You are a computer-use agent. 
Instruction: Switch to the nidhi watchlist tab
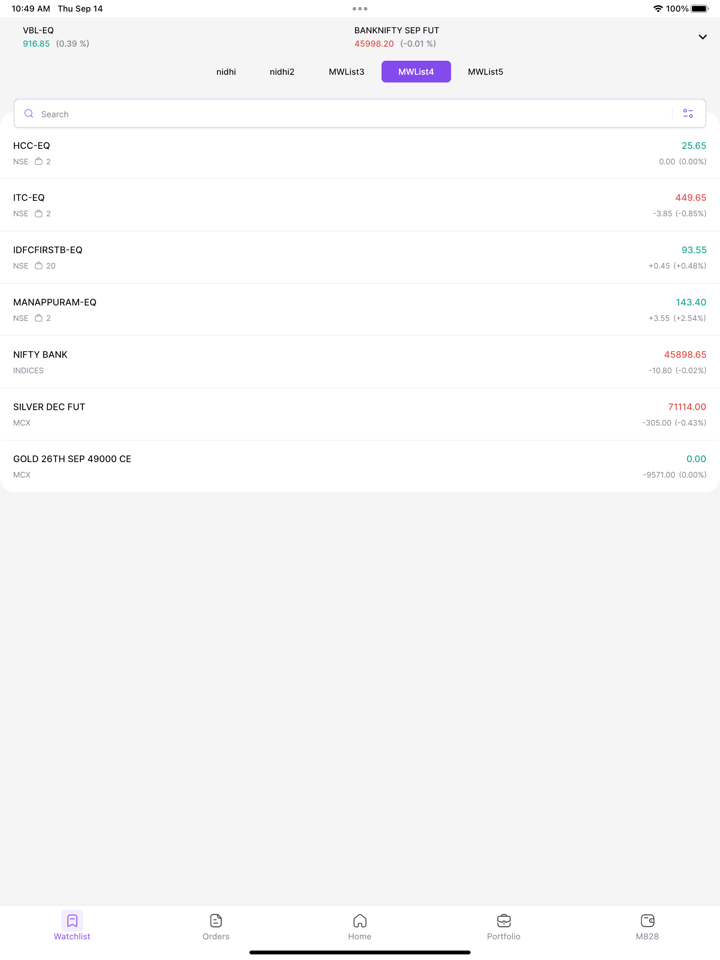[226, 72]
